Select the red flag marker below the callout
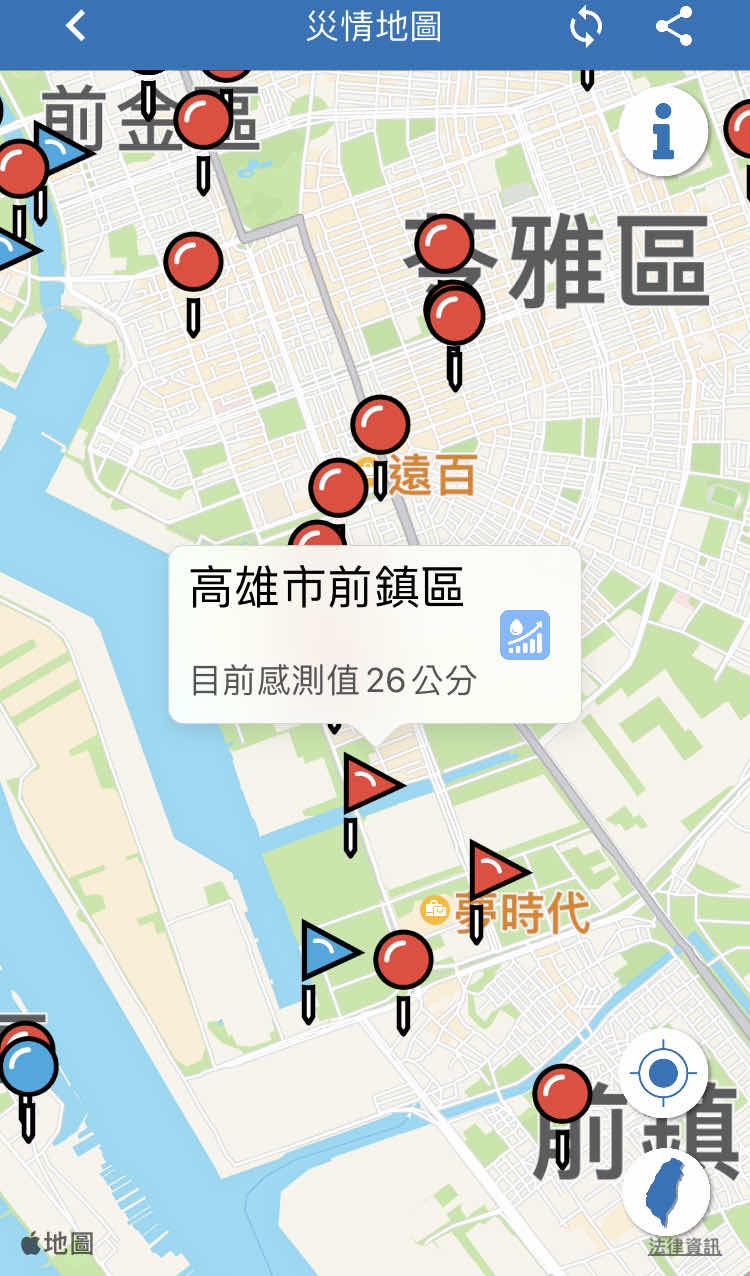750x1276 pixels. [x=368, y=785]
